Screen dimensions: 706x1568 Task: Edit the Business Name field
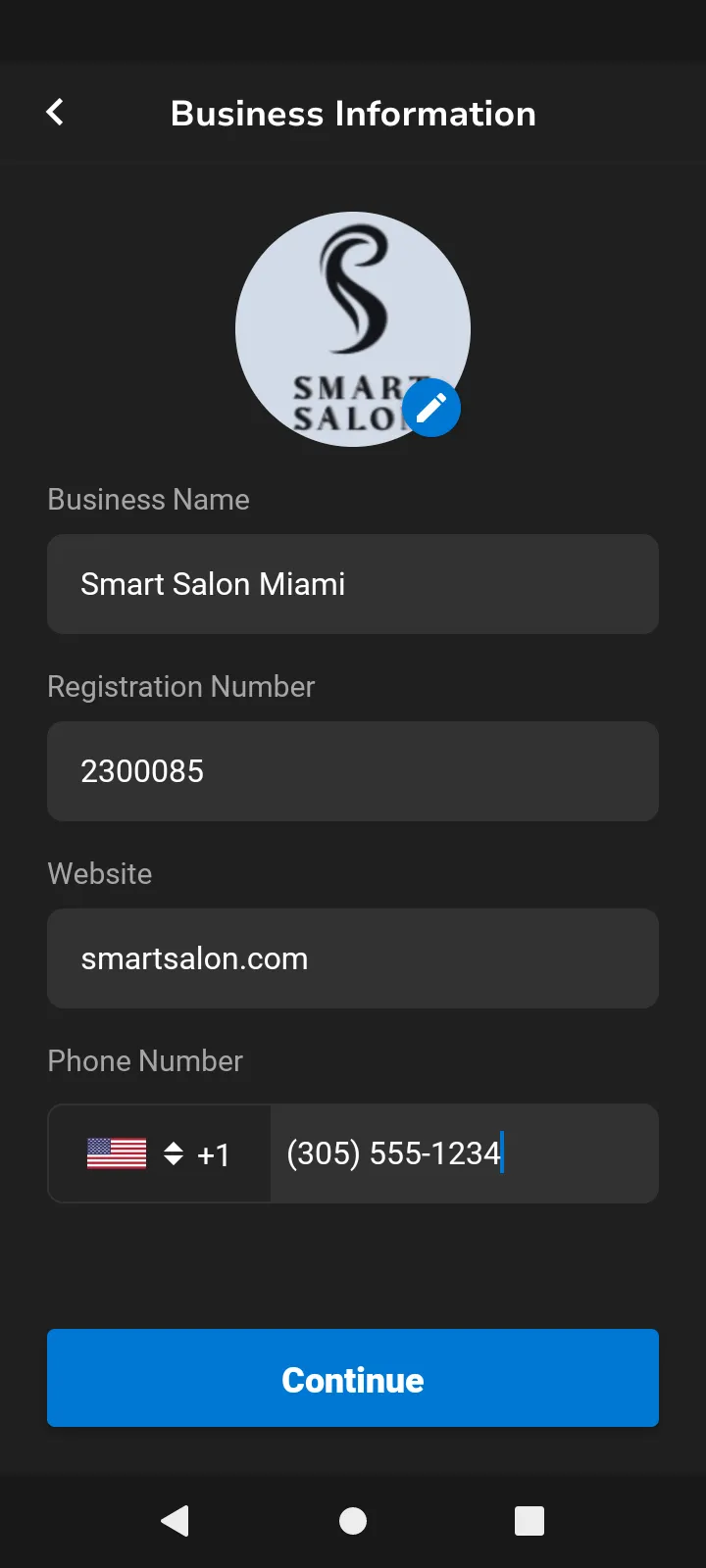click(353, 584)
